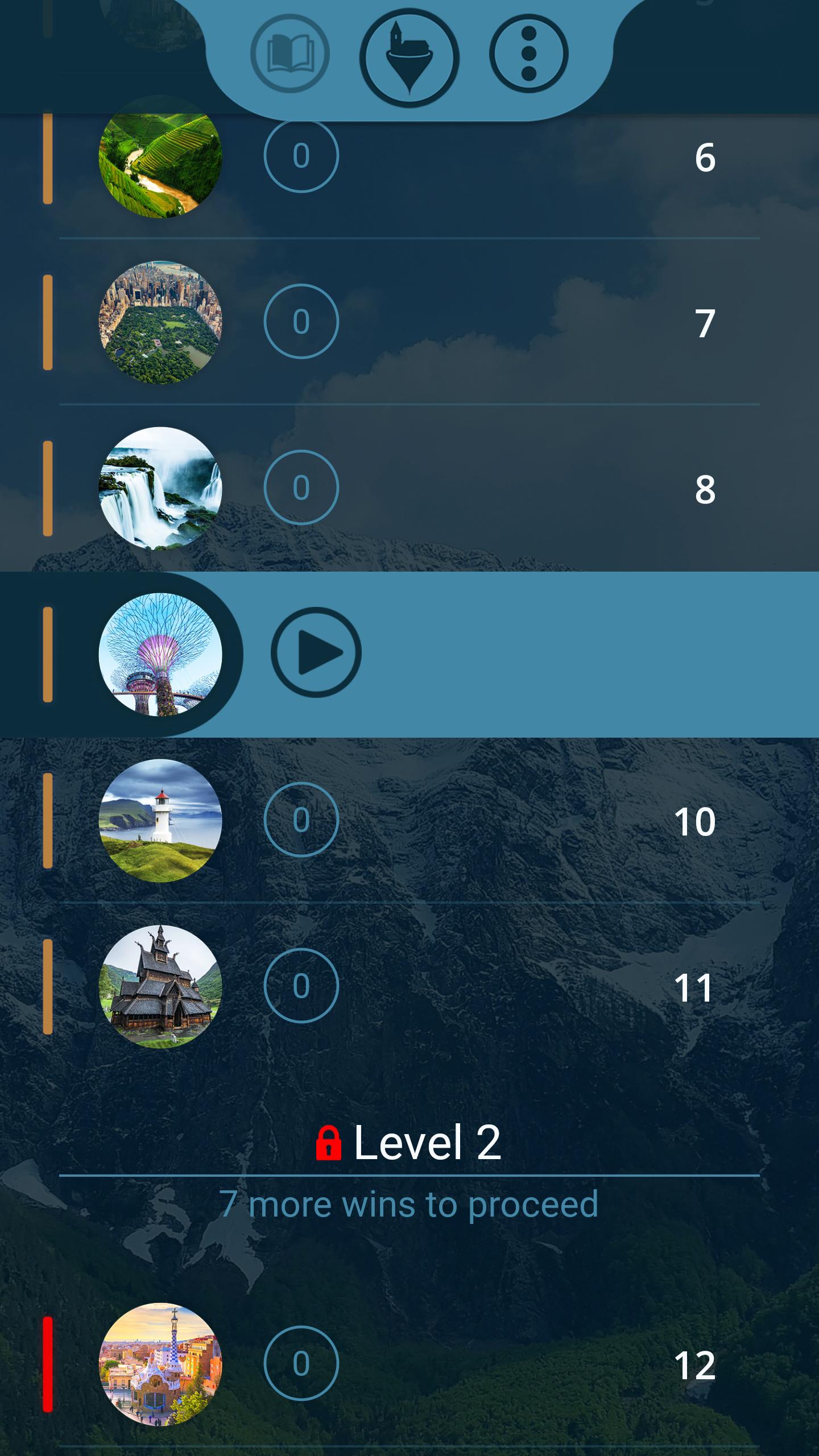Start the highlighted puzzle with play button
Viewport: 819px width, 1456px height.
tap(316, 652)
